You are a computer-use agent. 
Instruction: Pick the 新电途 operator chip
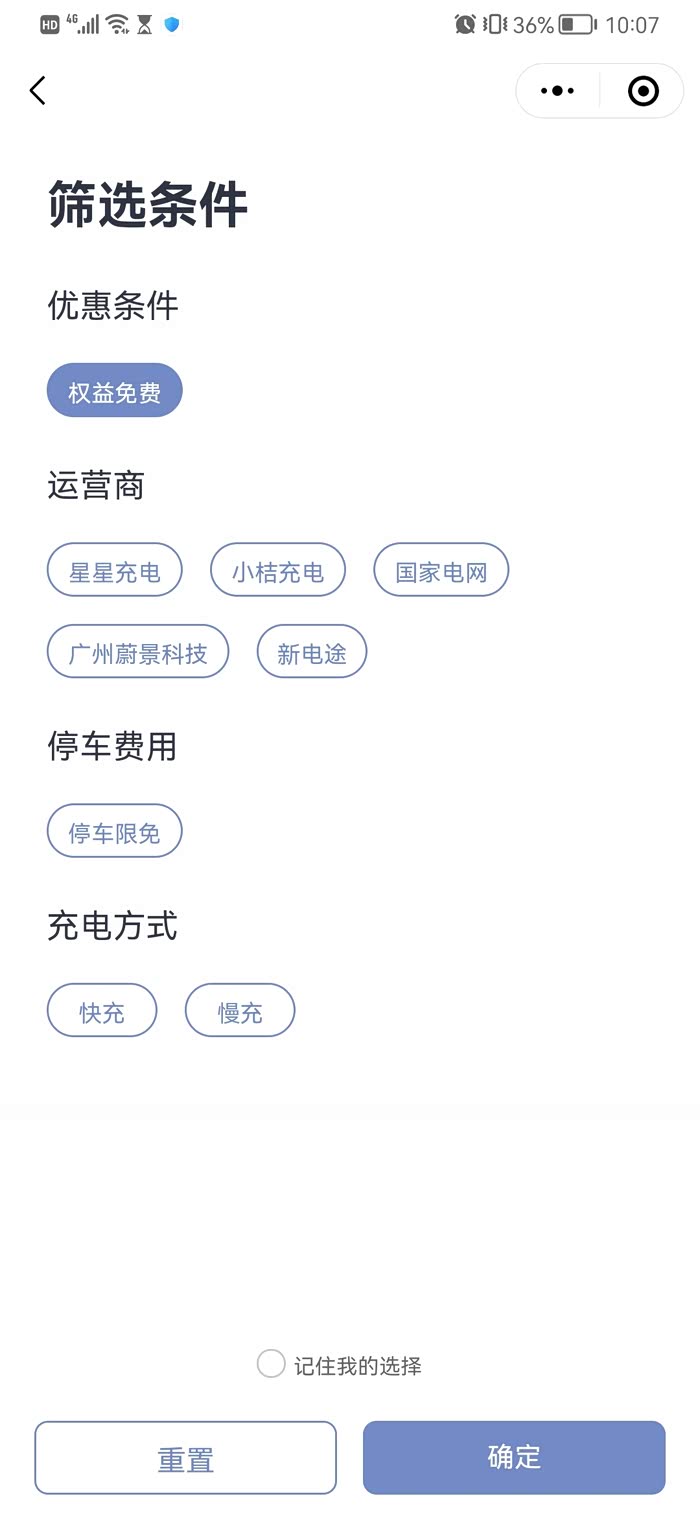(x=312, y=652)
